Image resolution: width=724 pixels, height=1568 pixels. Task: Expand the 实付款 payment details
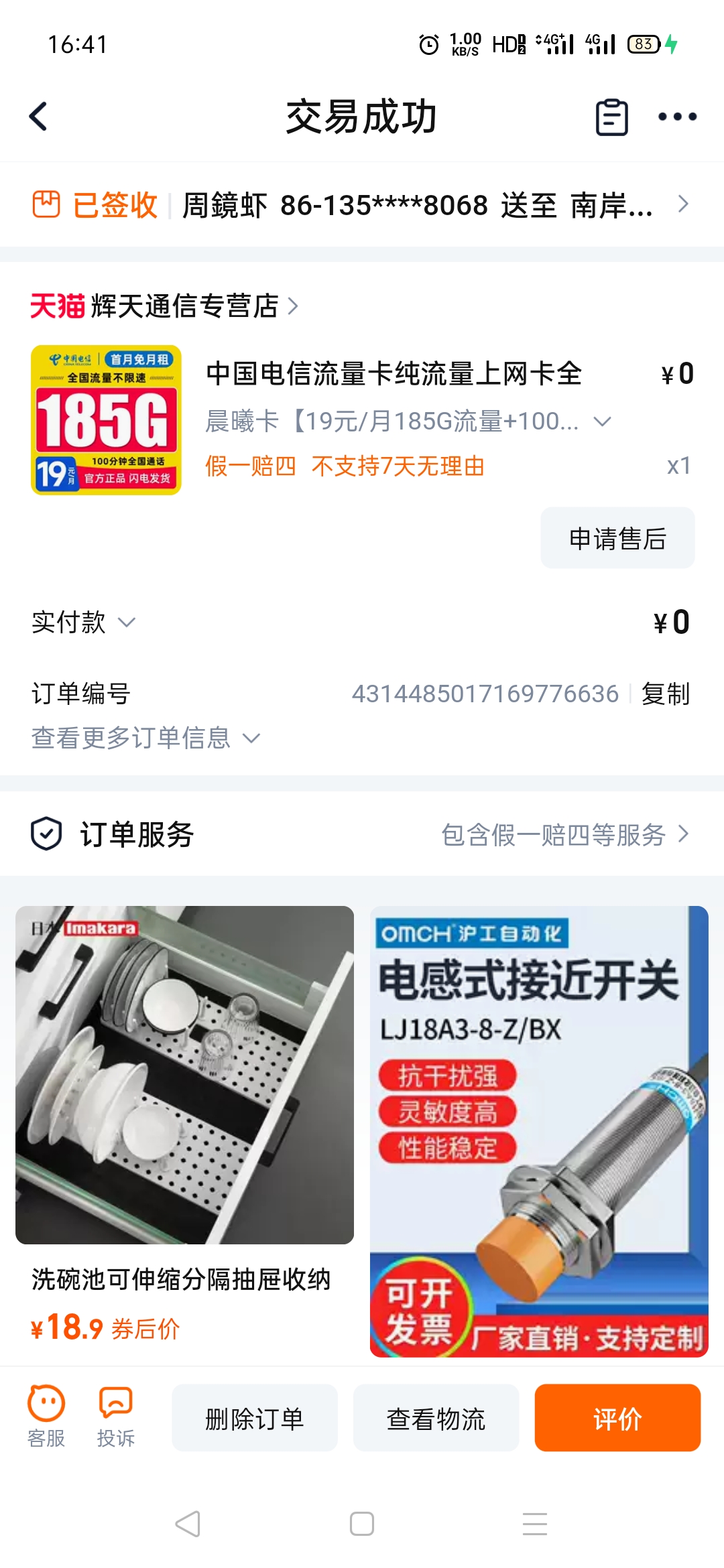click(84, 622)
